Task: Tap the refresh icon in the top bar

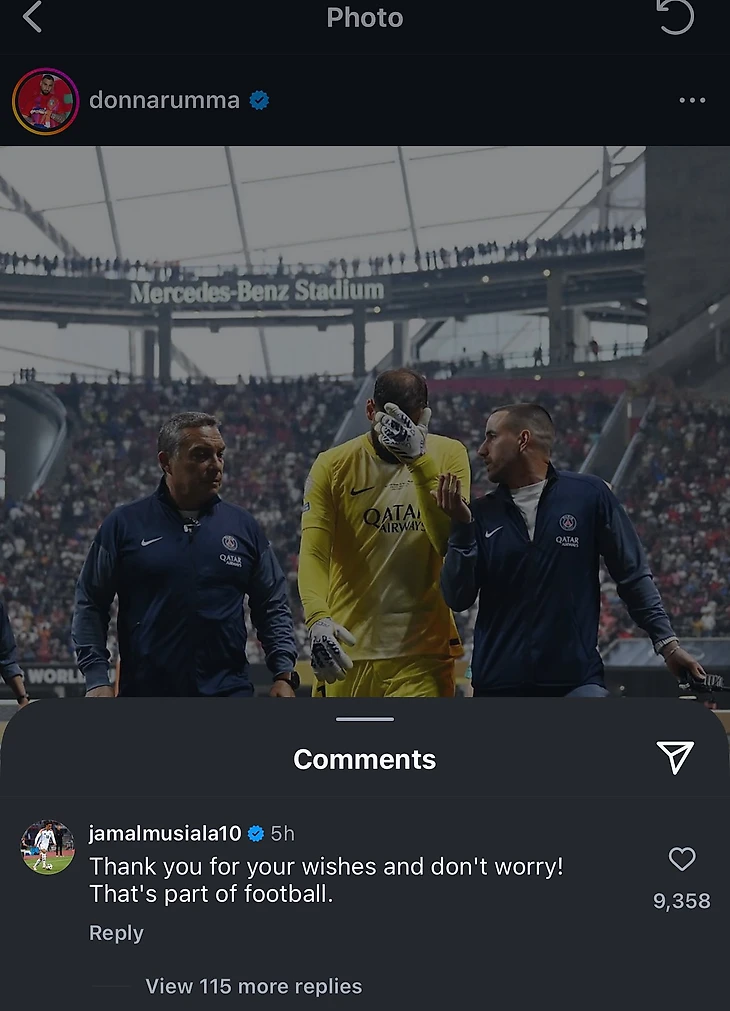Action: pyautogui.click(x=676, y=17)
